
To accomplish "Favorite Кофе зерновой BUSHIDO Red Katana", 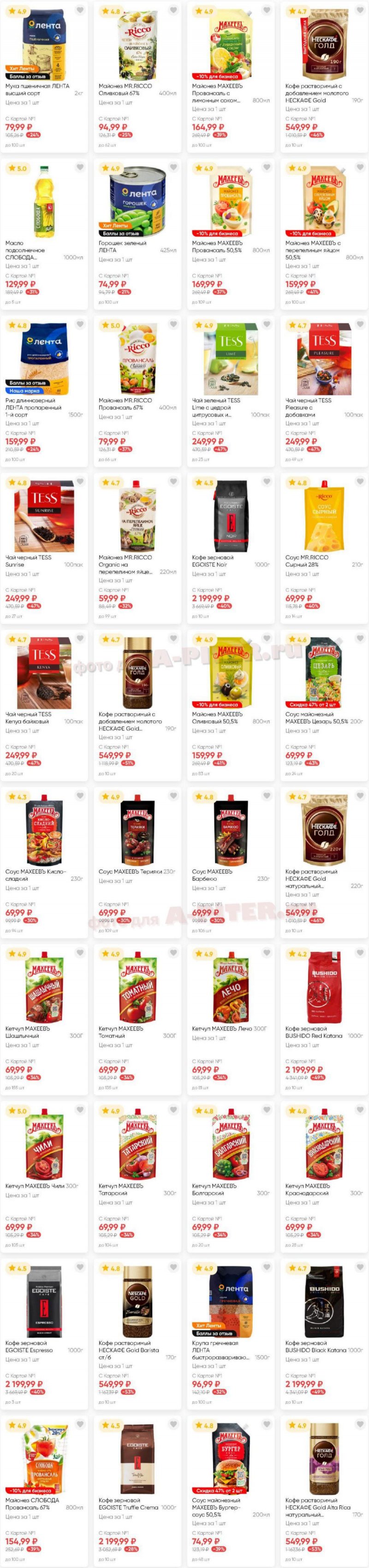I will tap(359, 953).
